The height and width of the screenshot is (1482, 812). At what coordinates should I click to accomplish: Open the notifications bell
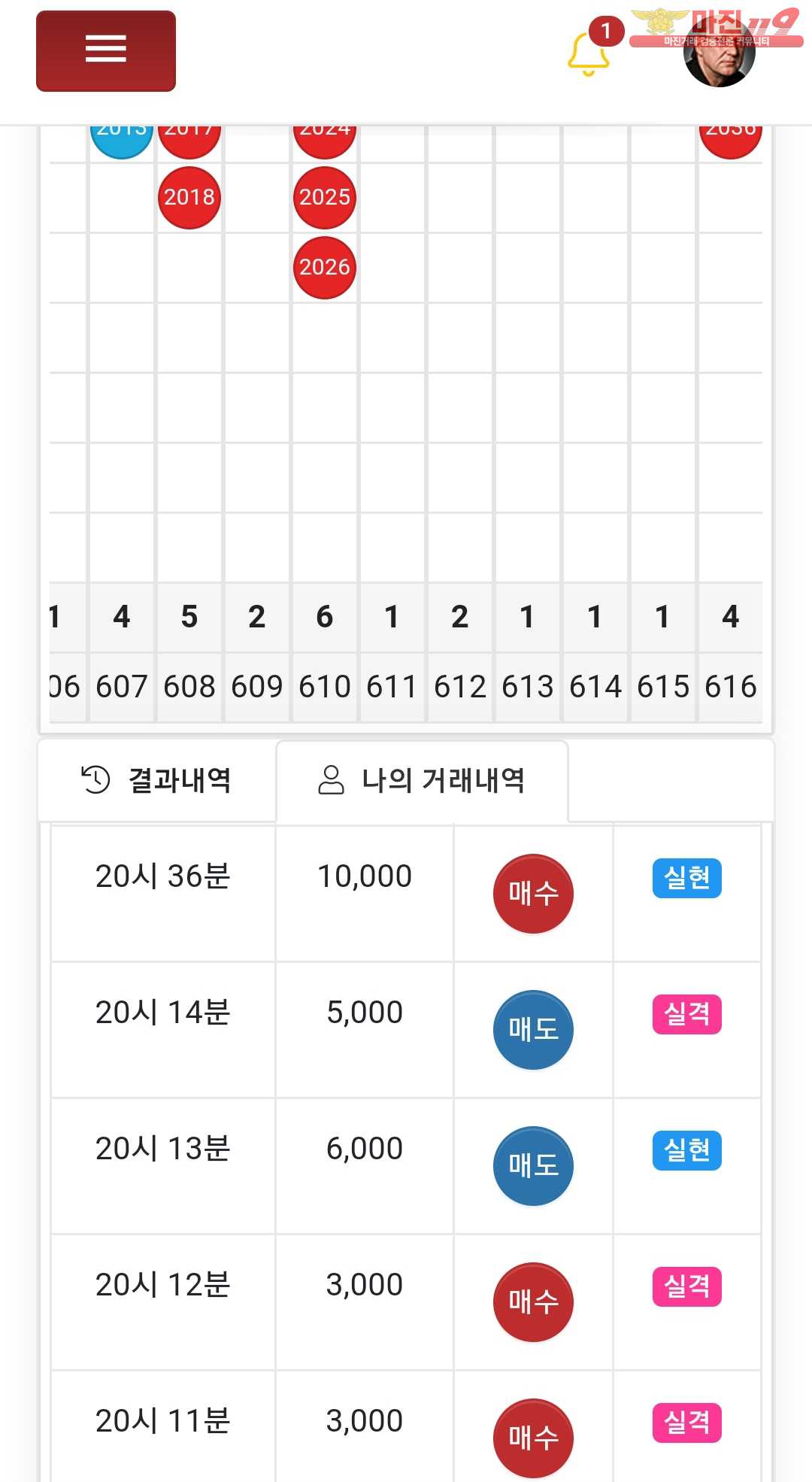click(x=588, y=54)
